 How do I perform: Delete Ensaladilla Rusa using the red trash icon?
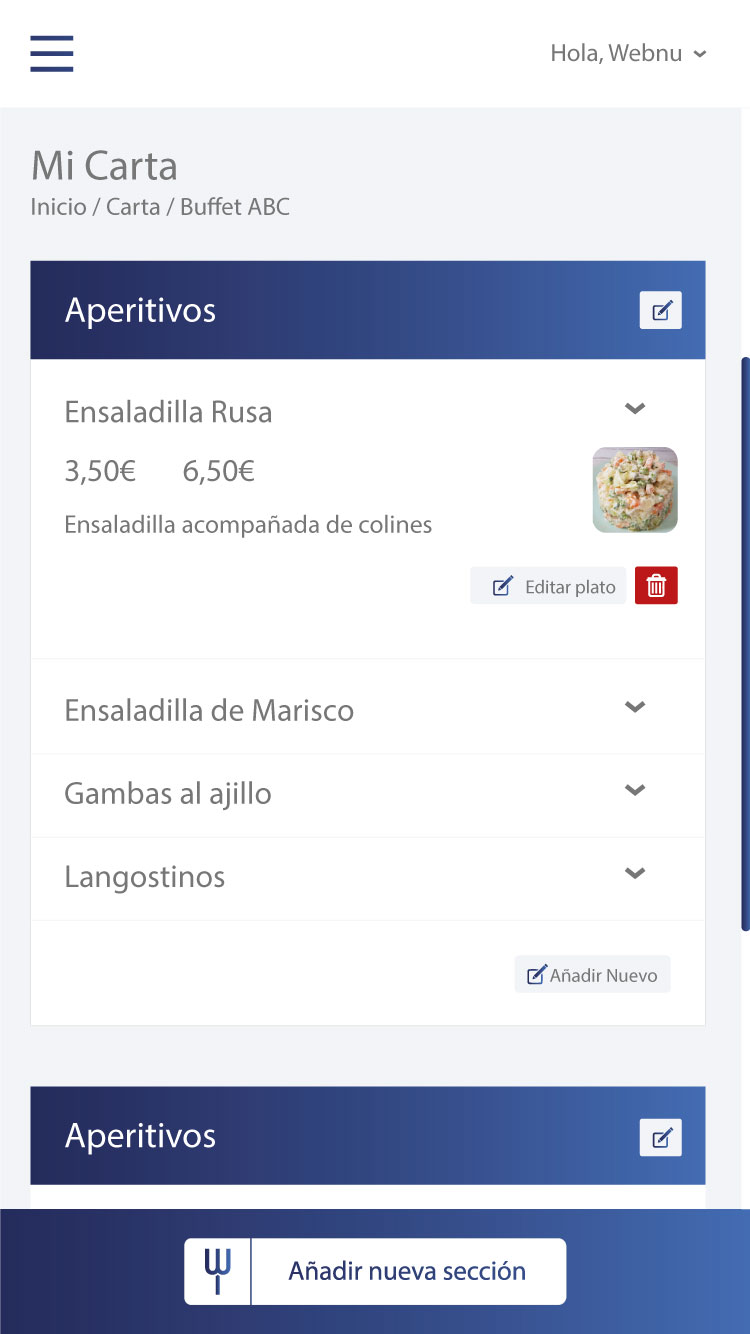pyautogui.click(x=656, y=585)
